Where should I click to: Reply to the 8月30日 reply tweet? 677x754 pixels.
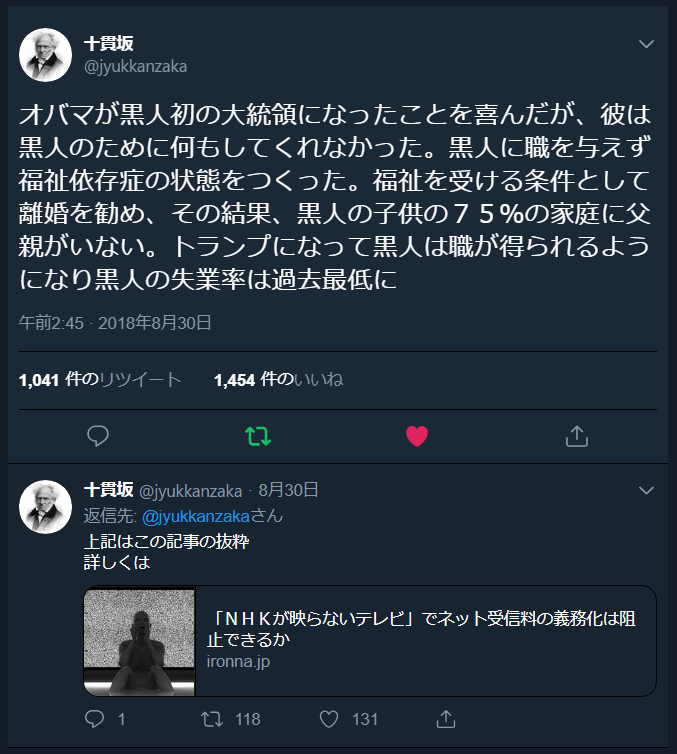tap(95, 719)
